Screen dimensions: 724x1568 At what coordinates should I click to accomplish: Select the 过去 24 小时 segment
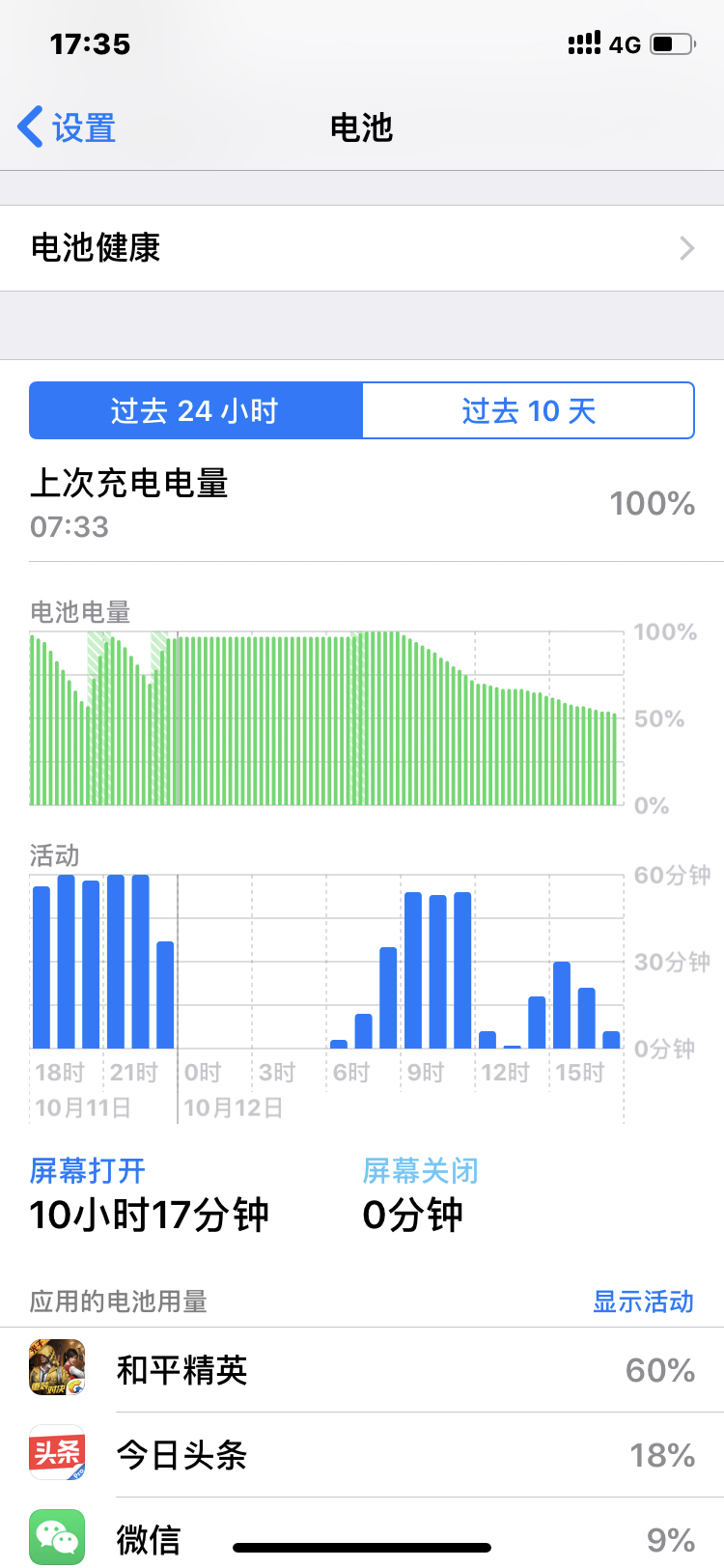click(x=196, y=410)
